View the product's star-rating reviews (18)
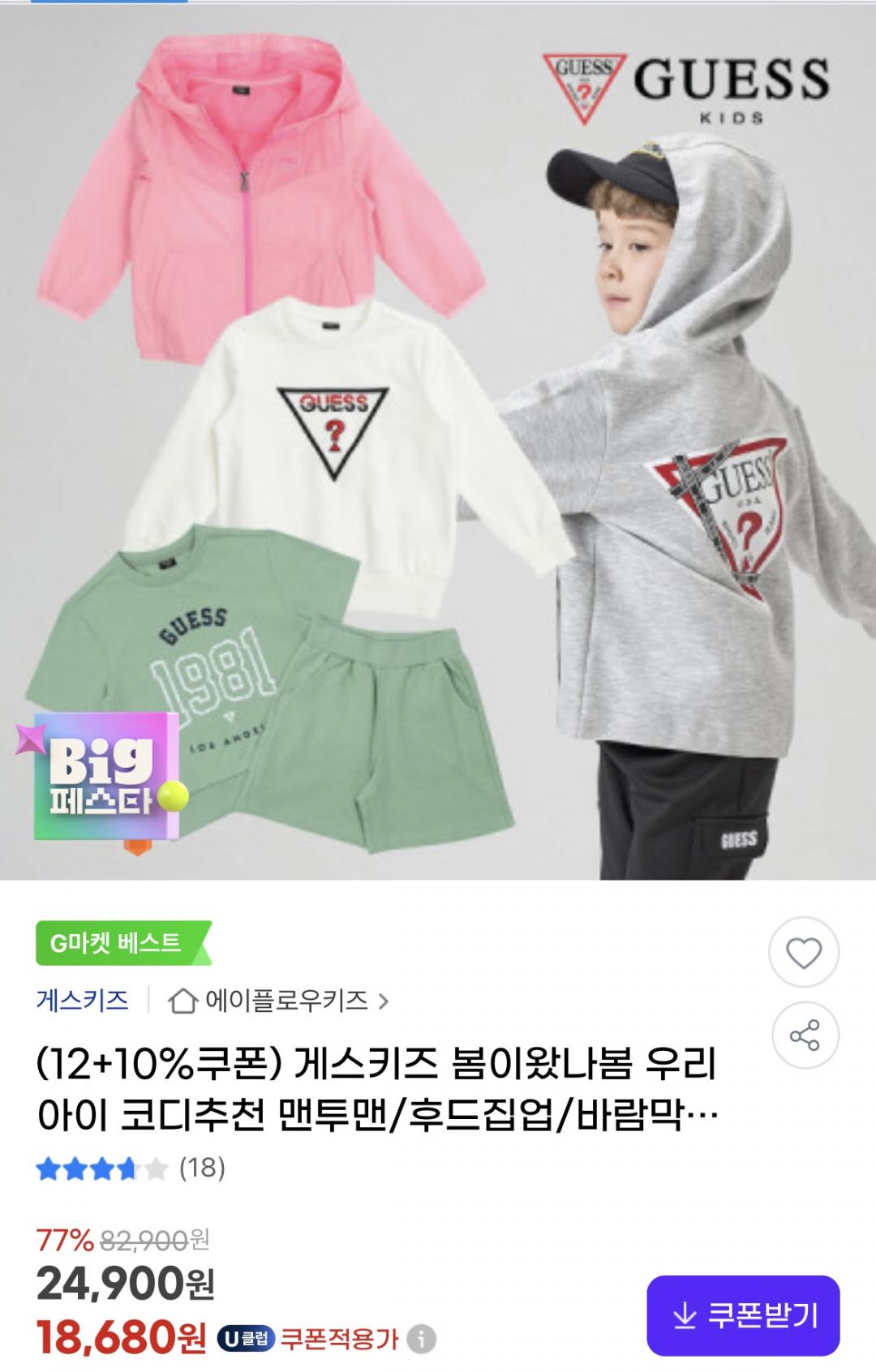Image resolution: width=876 pixels, height=1372 pixels. tap(131, 1168)
